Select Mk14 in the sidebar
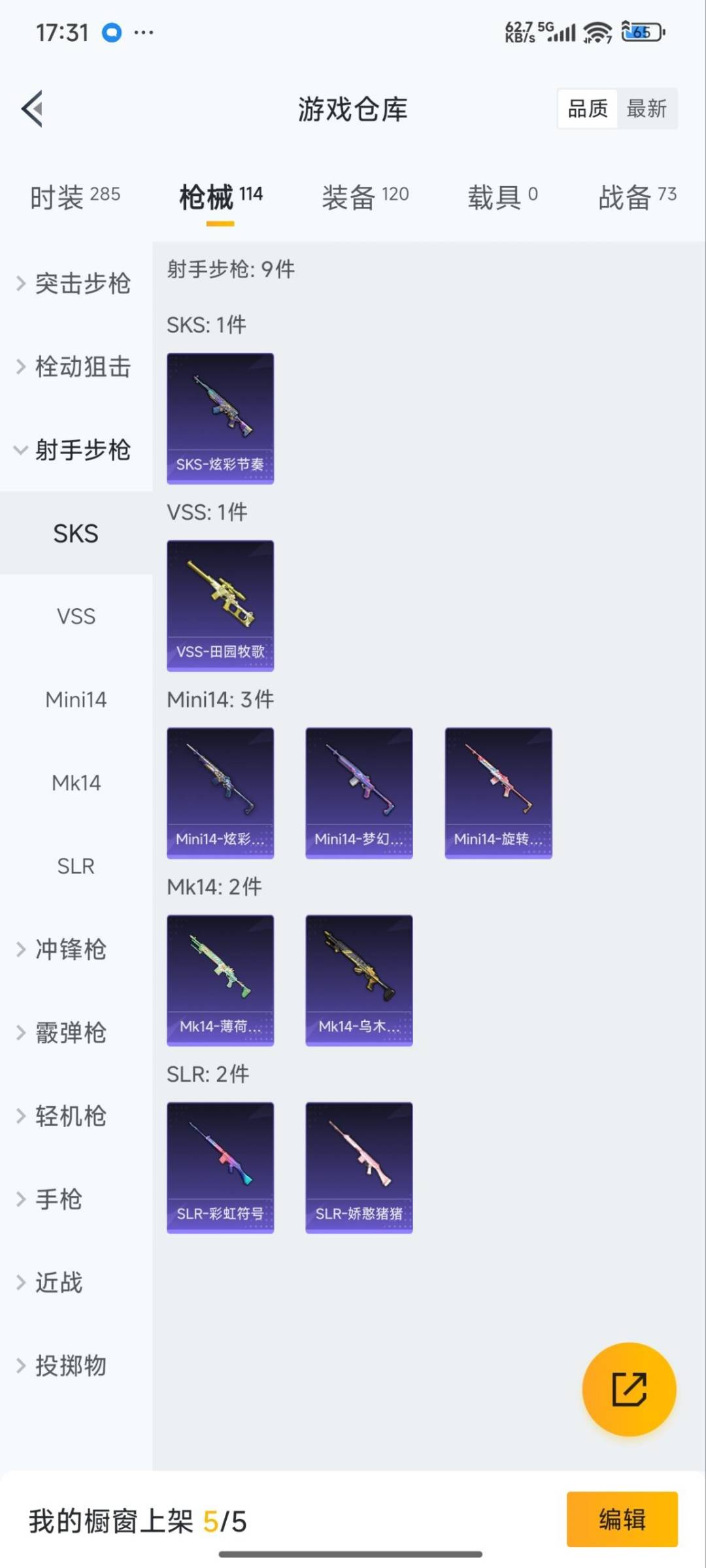This screenshot has height=1568, width=706. (76, 783)
